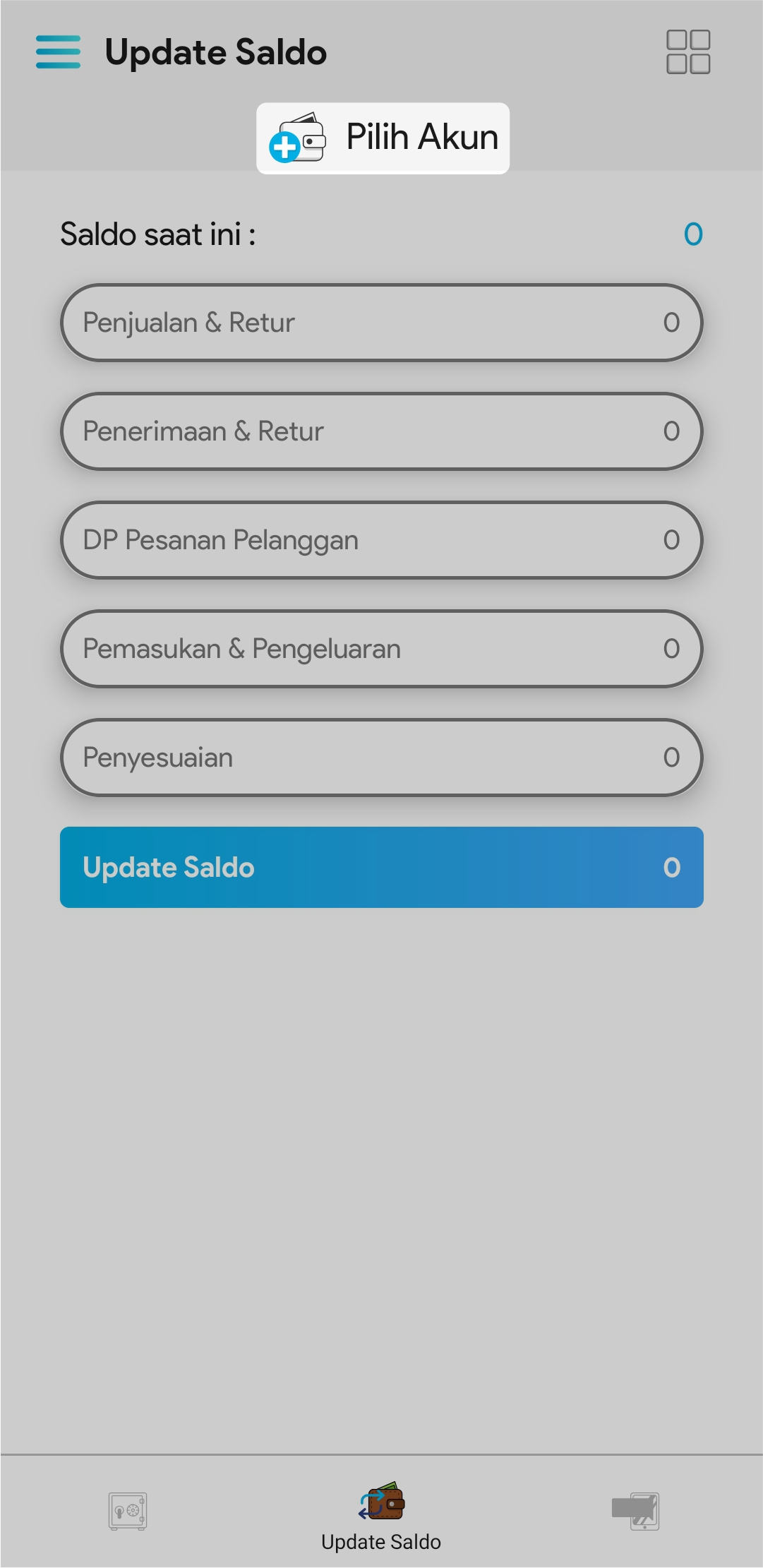763x1568 pixels.
Task: Tap the blue Update Saldo button
Action: click(x=381, y=867)
